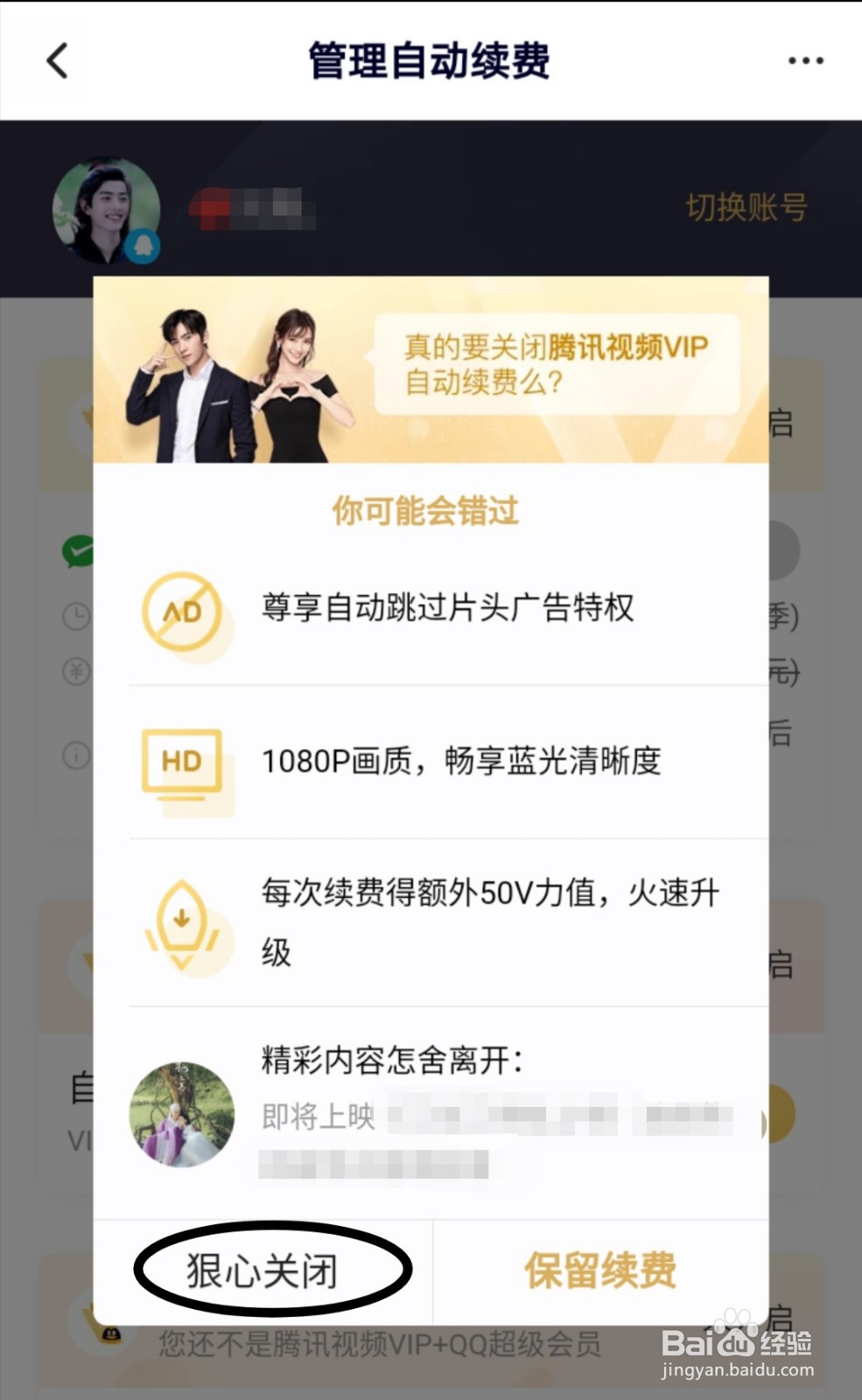Tap the back arrow to return

point(55,60)
